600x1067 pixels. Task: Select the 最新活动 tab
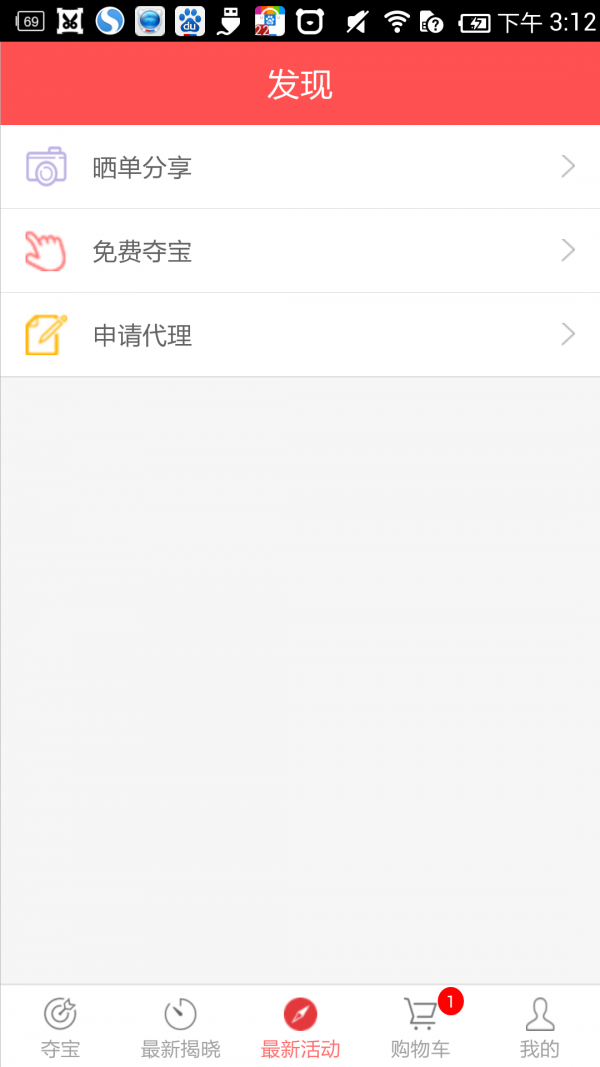coord(300,1027)
